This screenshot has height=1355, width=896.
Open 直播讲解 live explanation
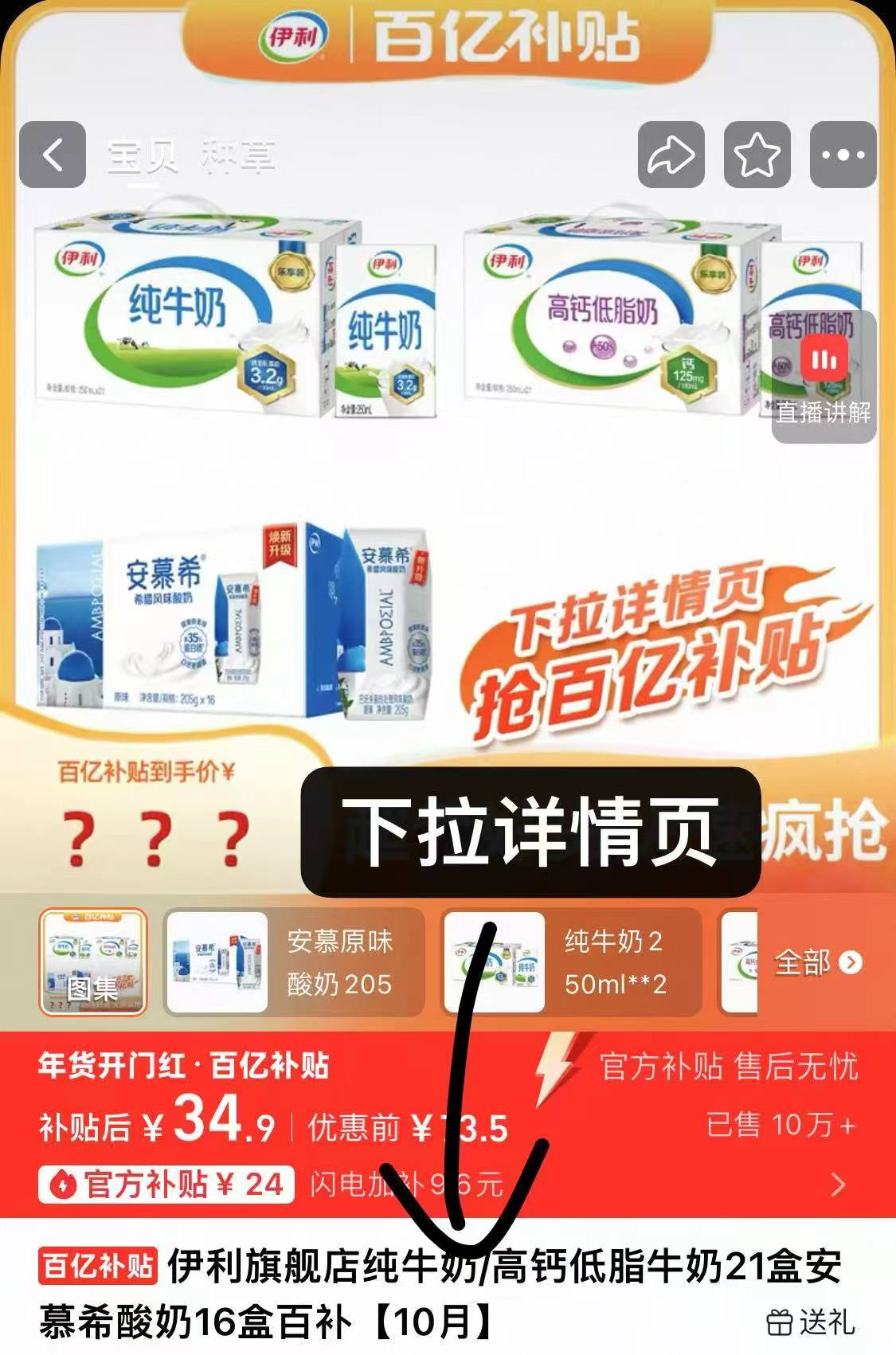(x=824, y=376)
